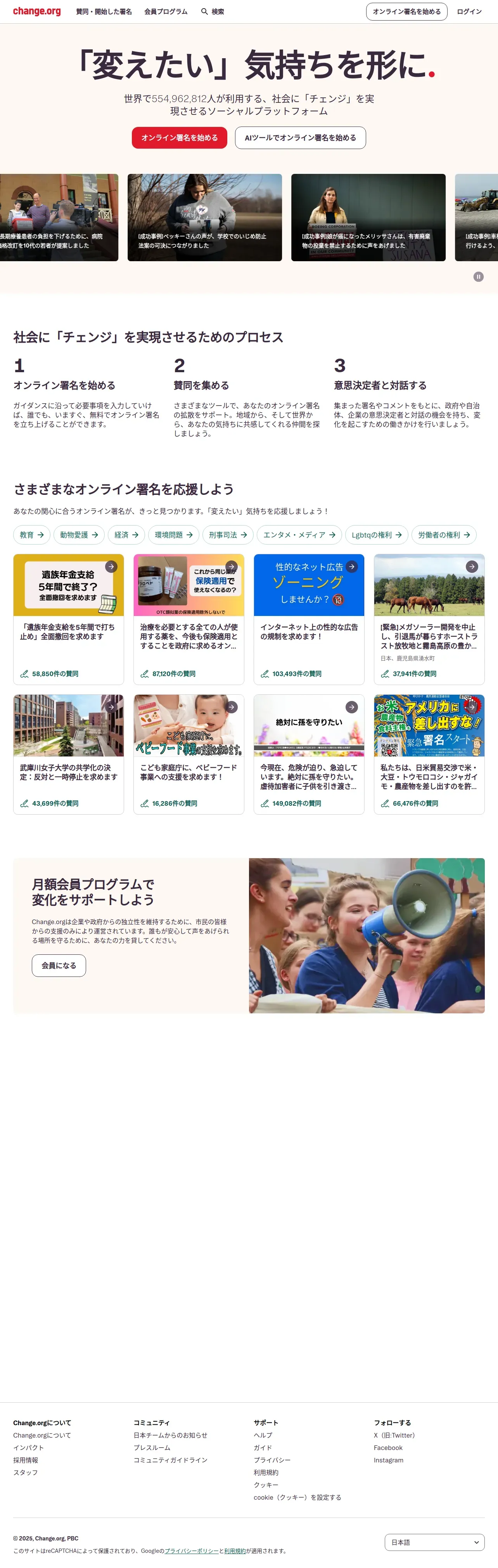Viewport: 498px width, 1568px height.
Task: Select the Lgbtqの権利 topic chip
Action: (376, 534)
